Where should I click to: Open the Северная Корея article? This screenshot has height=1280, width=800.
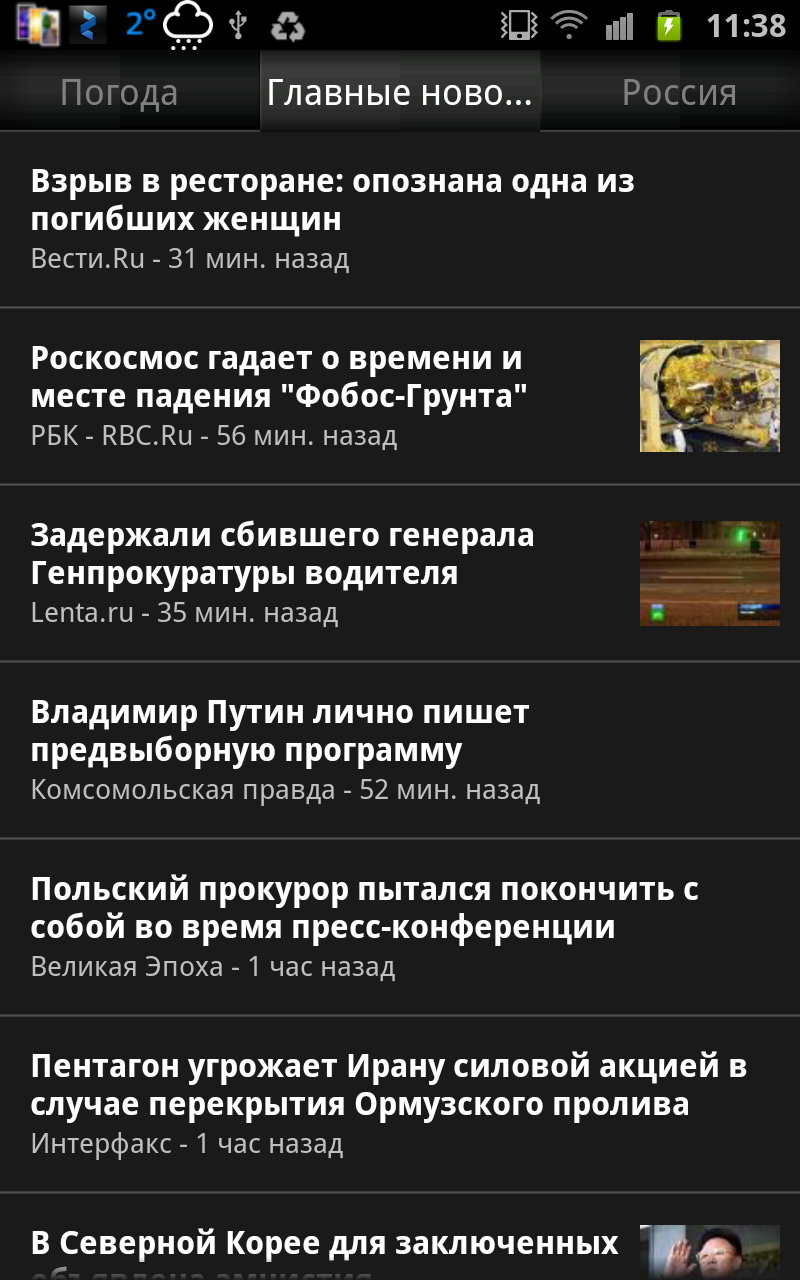pyautogui.click(x=325, y=1244)
